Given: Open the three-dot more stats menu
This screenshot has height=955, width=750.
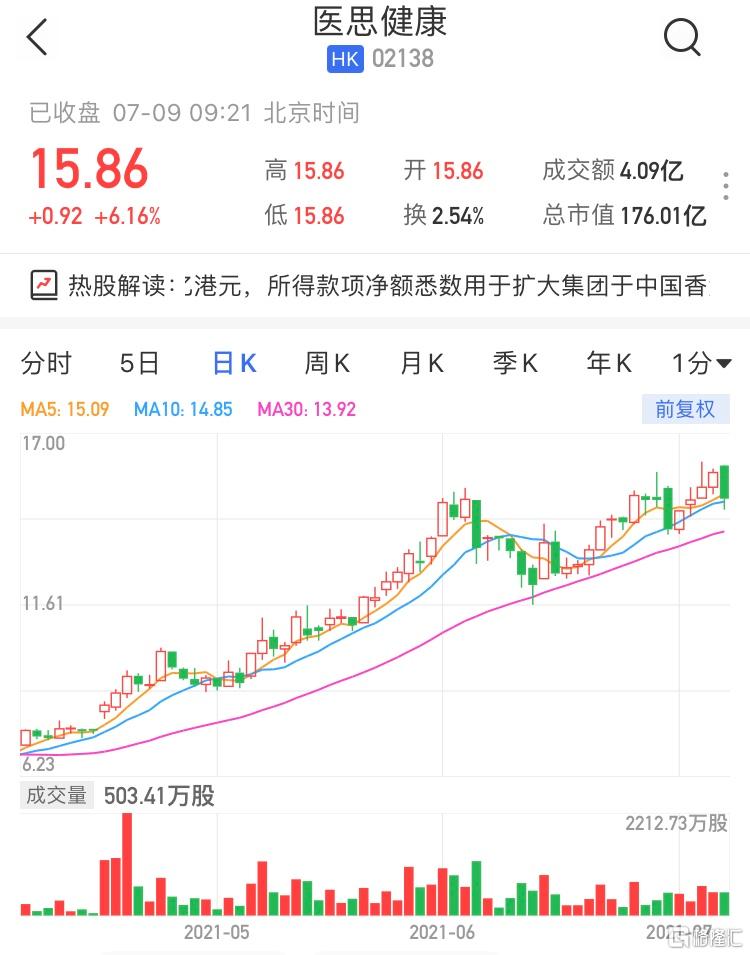Looking at the screenshot, I should point(726,186).
